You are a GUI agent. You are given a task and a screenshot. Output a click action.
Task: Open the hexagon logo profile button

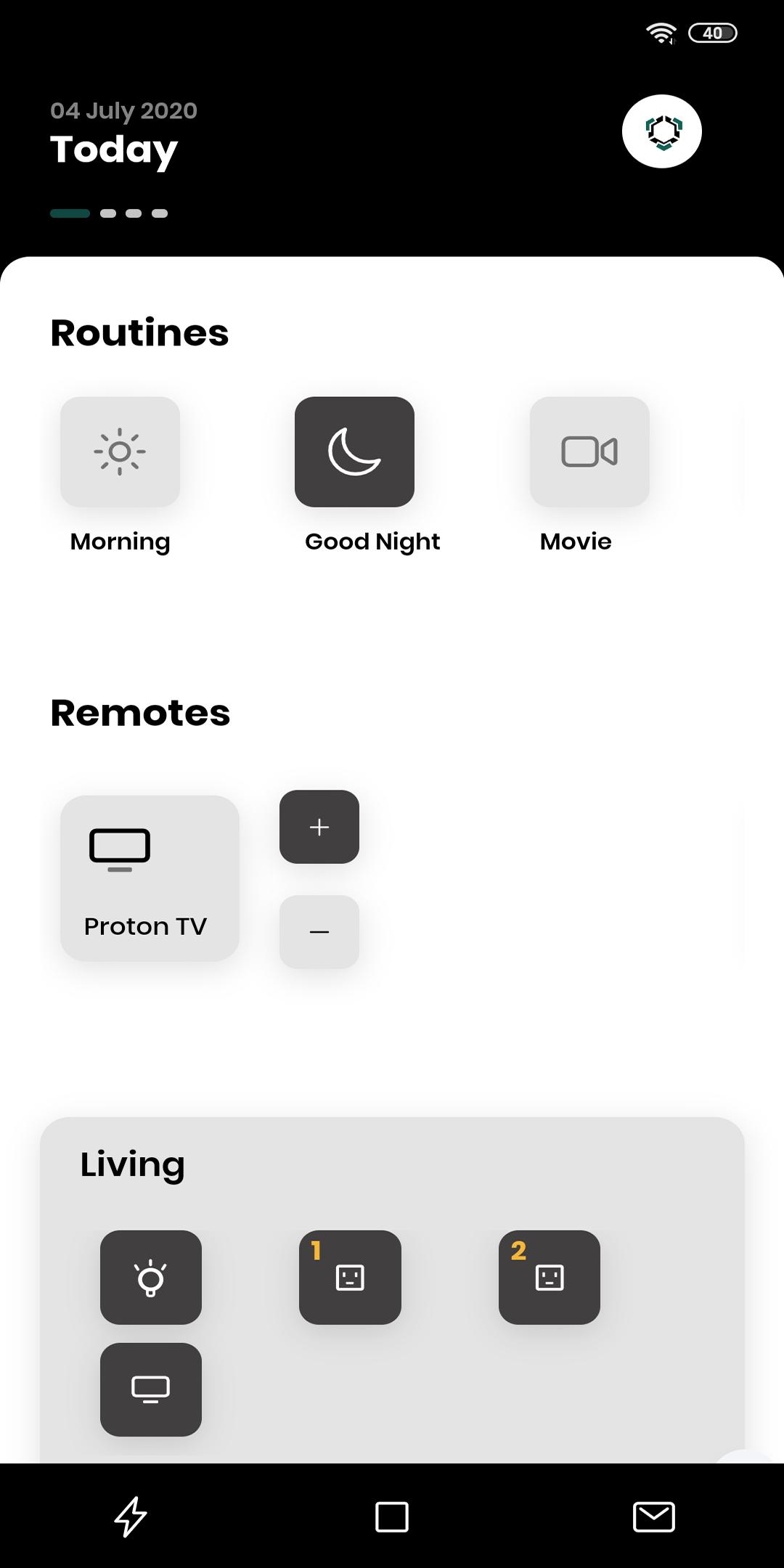[661, 131]
